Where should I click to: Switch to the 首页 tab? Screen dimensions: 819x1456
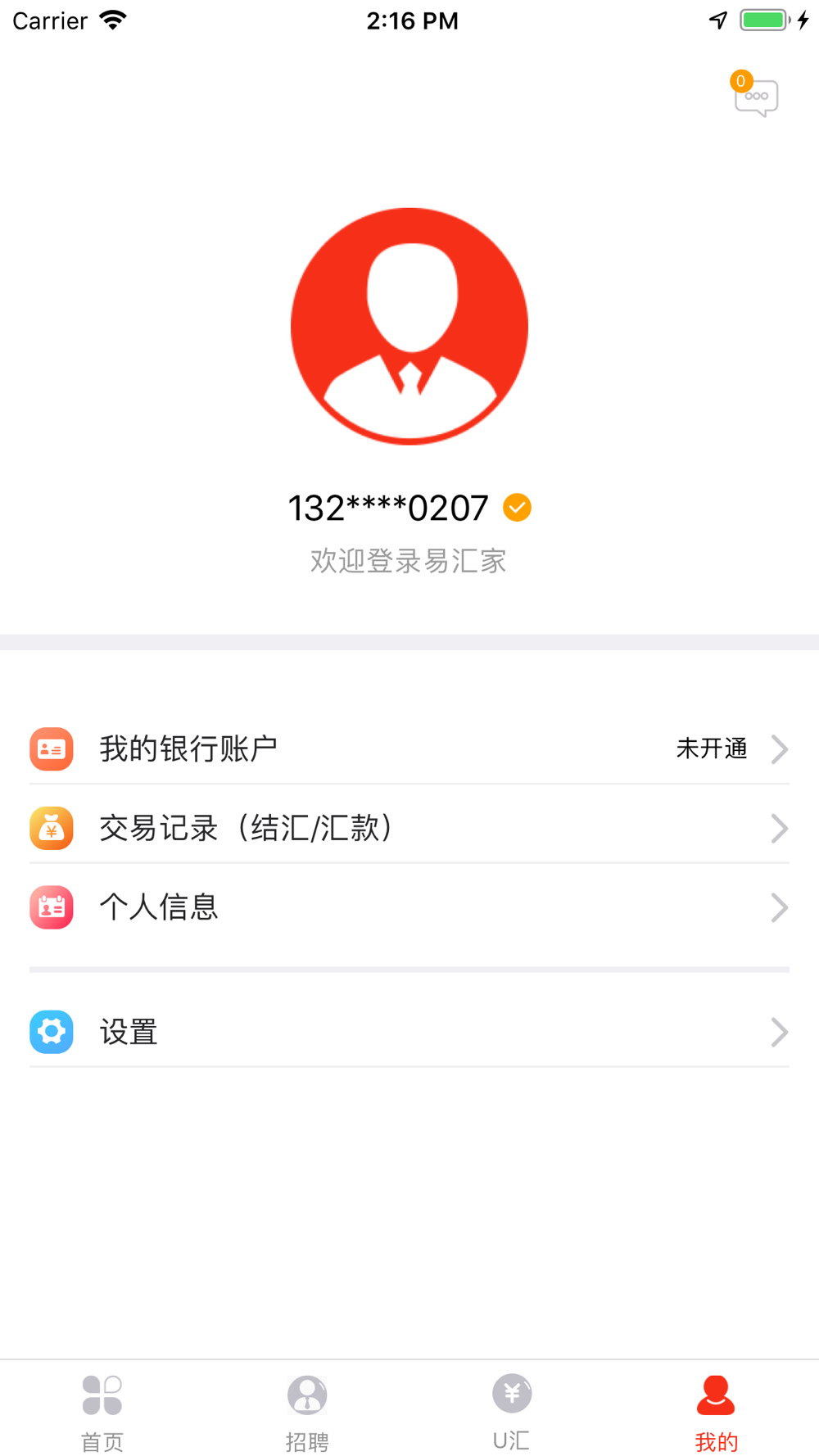tap(102, 1411)
